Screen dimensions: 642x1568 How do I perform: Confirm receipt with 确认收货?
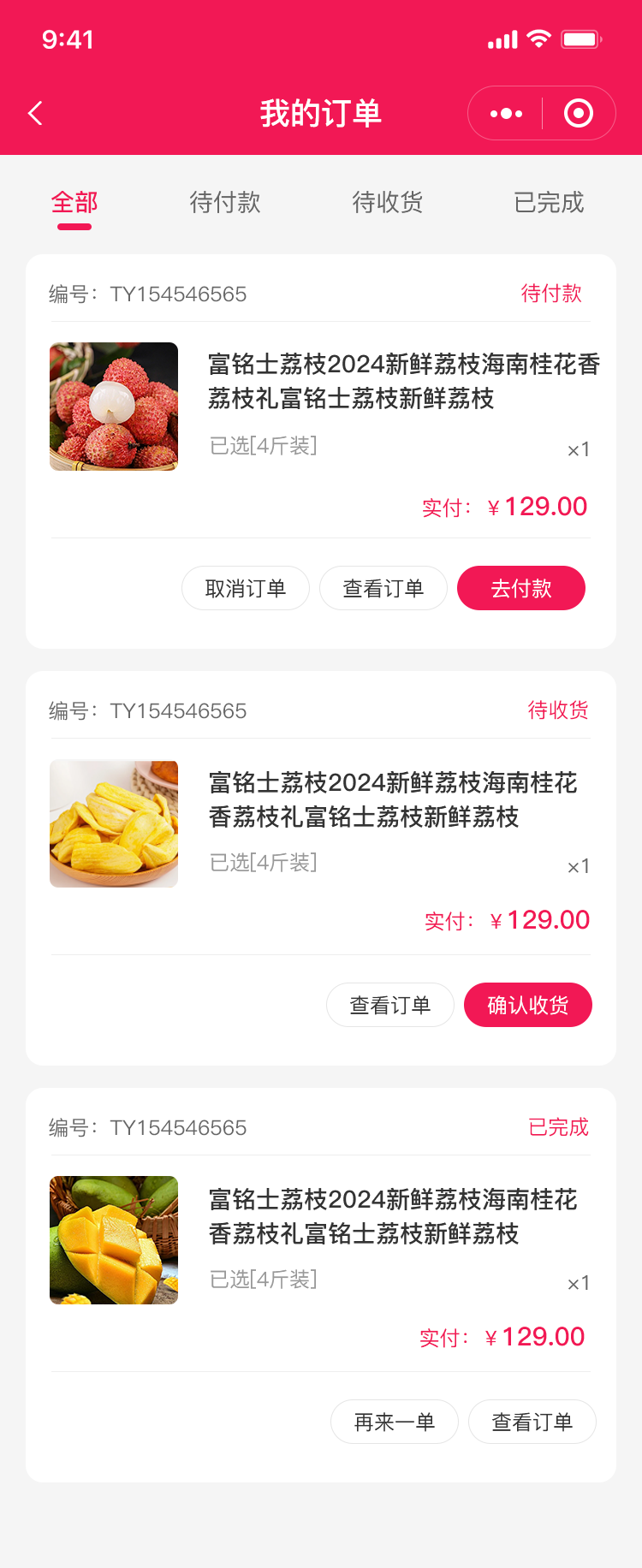pos(528,1005)
